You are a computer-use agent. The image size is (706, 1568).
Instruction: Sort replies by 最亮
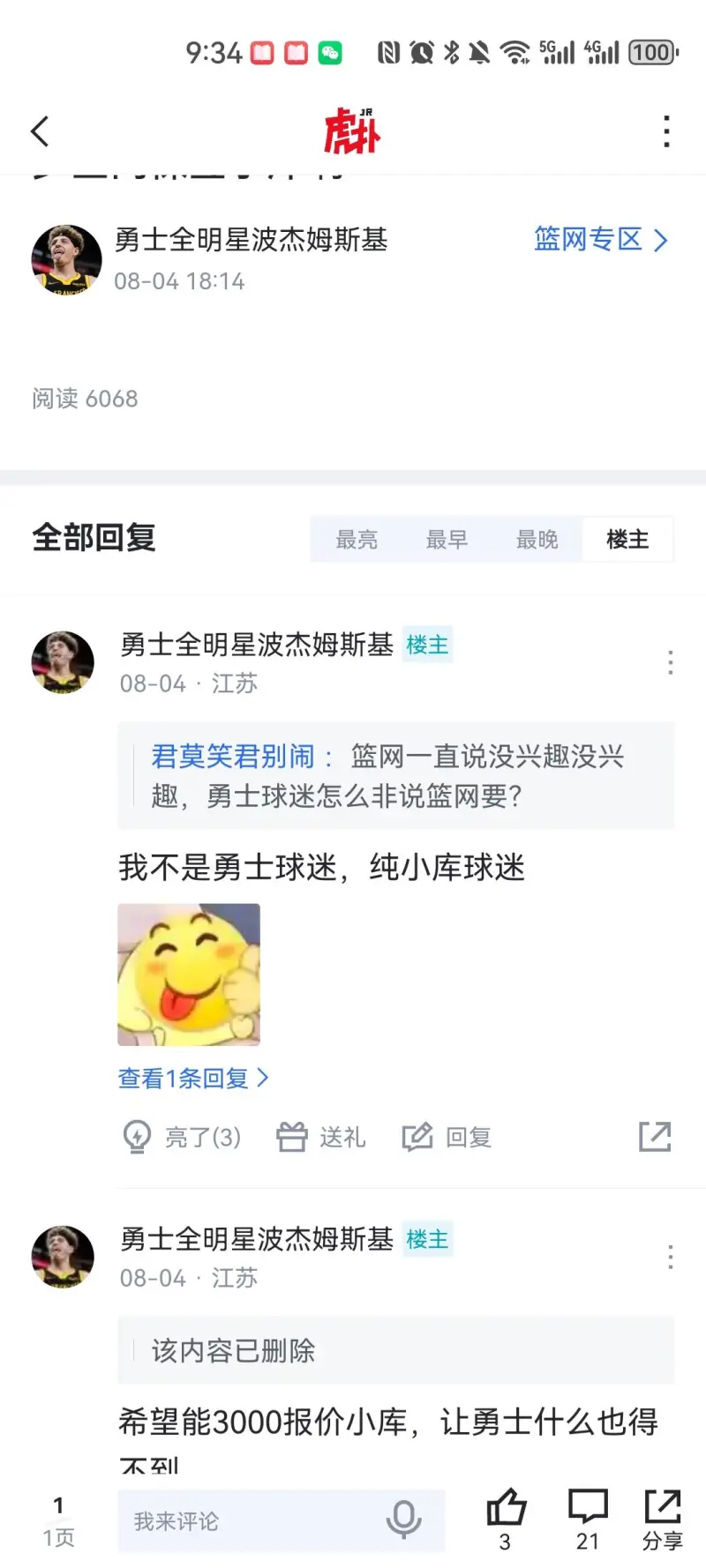[357, 540]
